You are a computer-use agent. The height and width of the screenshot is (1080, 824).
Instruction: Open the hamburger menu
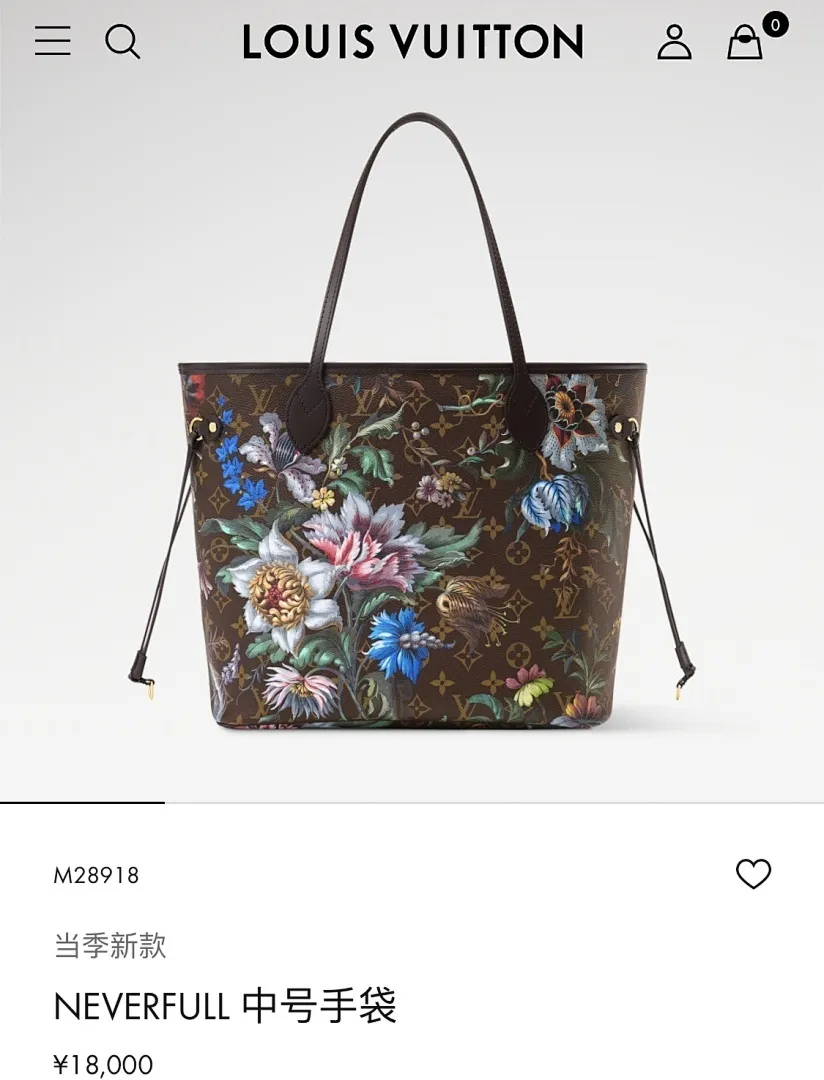52,41
